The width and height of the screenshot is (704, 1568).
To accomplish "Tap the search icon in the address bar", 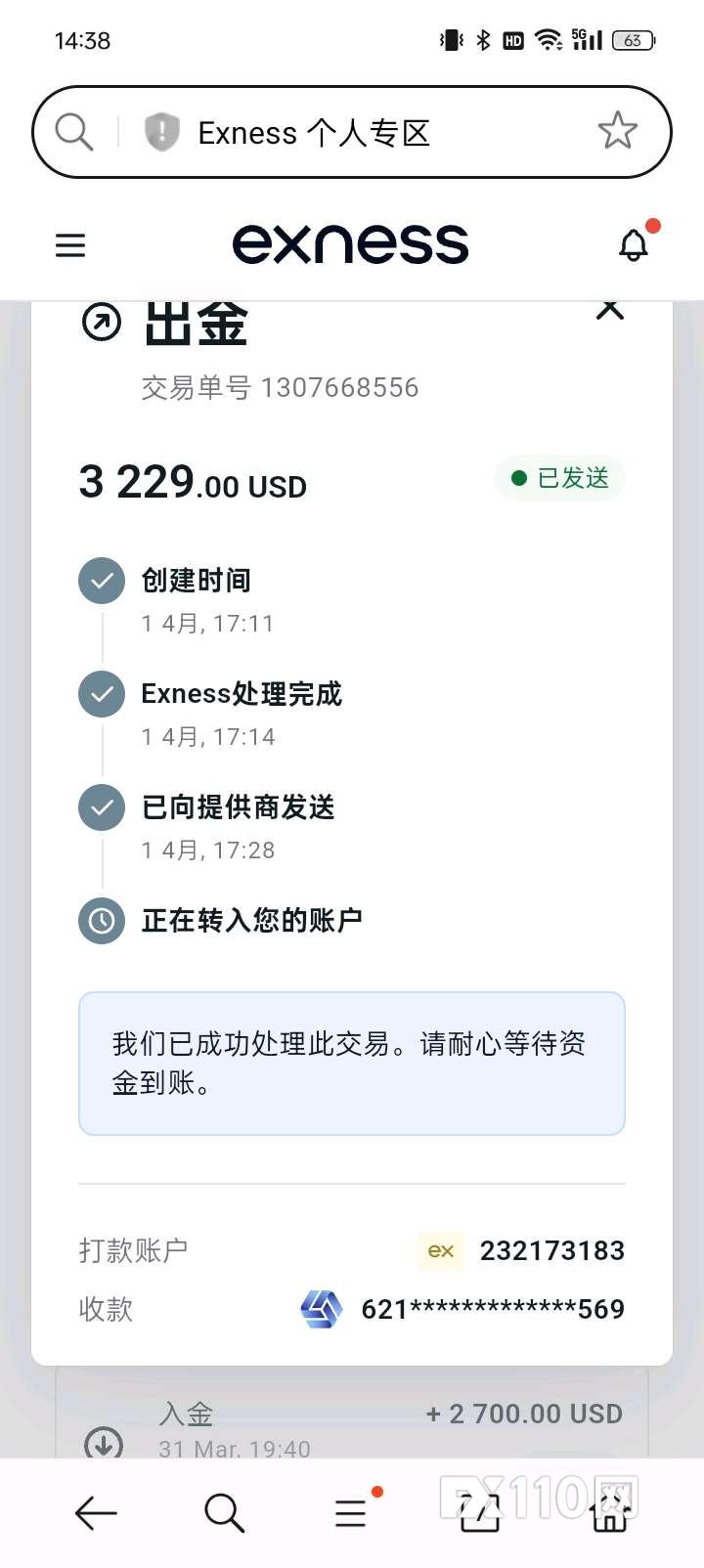I will 73,131.
